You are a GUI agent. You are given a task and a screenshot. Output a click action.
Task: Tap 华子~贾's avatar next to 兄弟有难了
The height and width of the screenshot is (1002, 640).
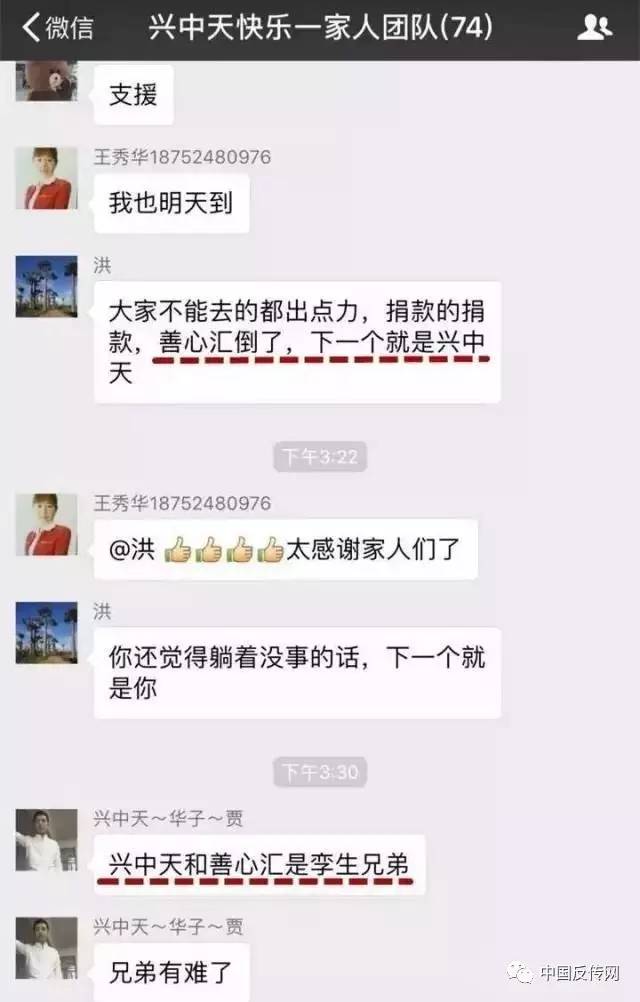coord(46,948)
